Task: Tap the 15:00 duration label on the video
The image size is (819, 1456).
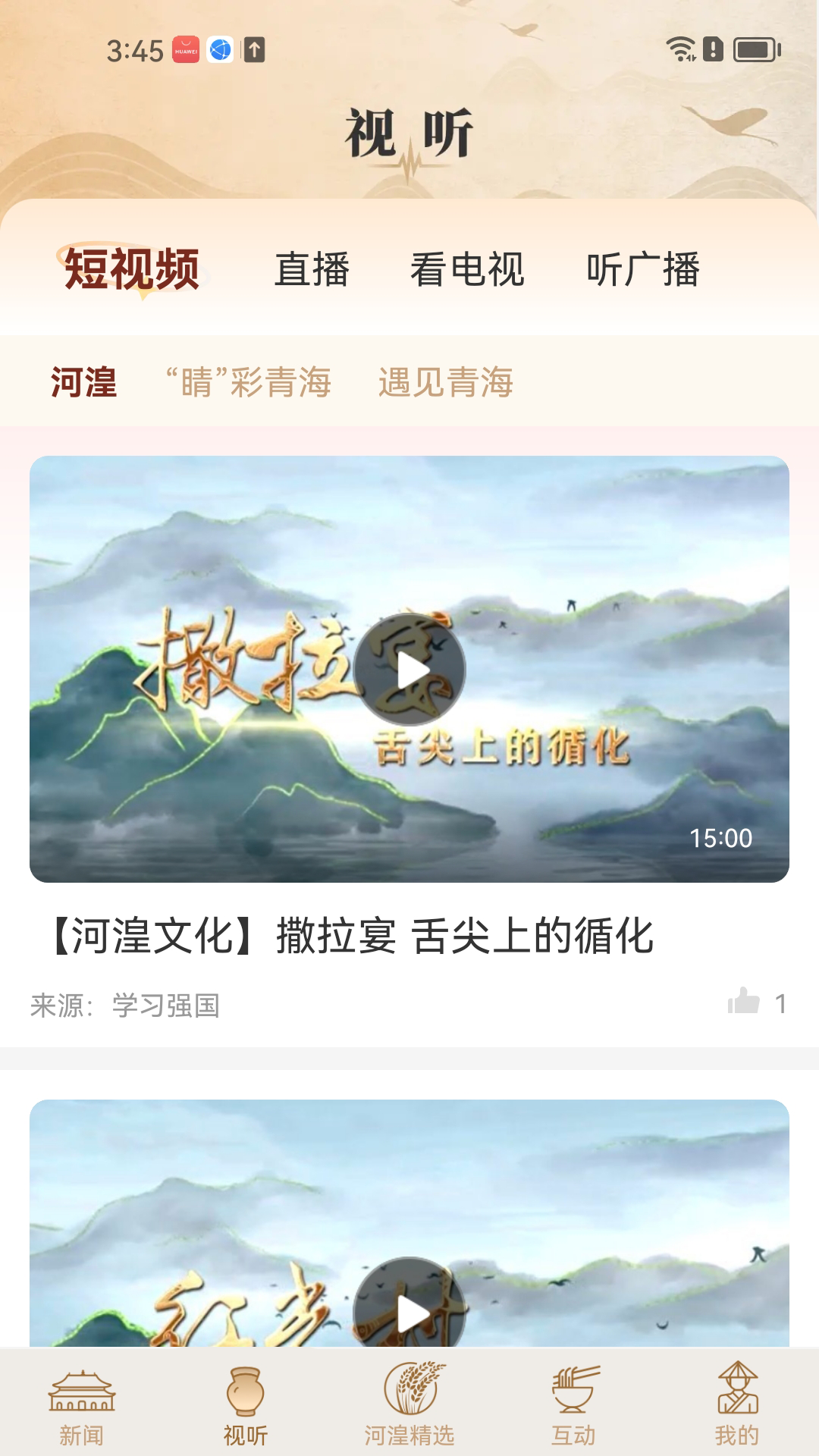Action: point(720,839)
